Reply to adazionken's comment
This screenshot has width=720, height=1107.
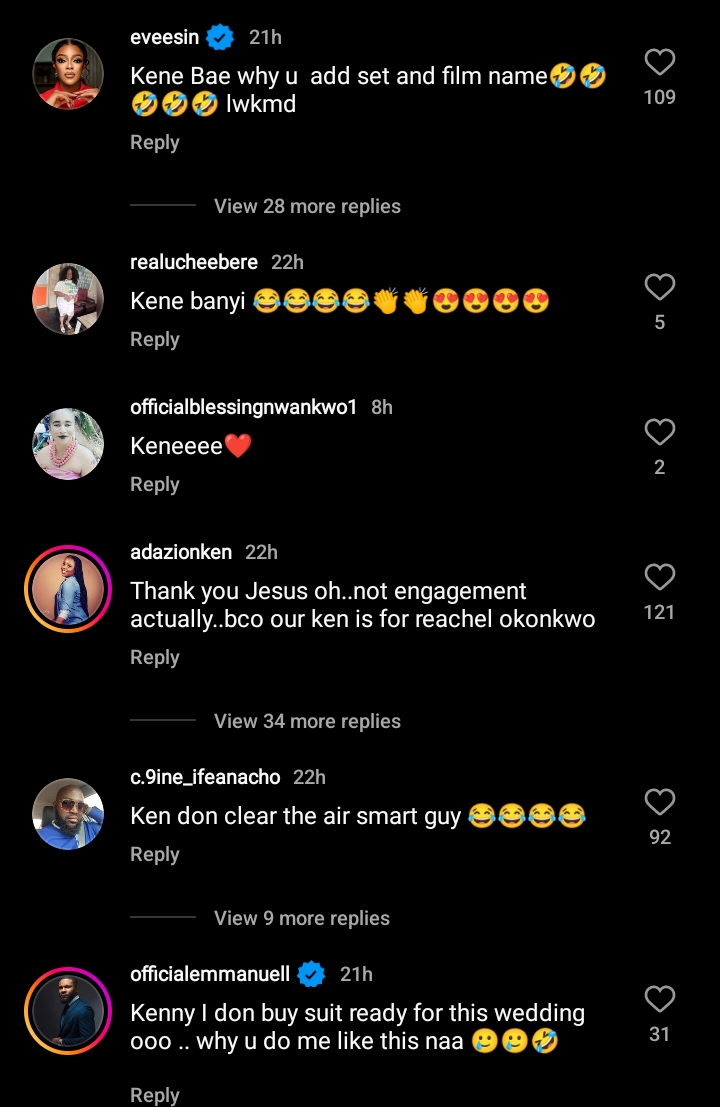(x=155, y=658)
